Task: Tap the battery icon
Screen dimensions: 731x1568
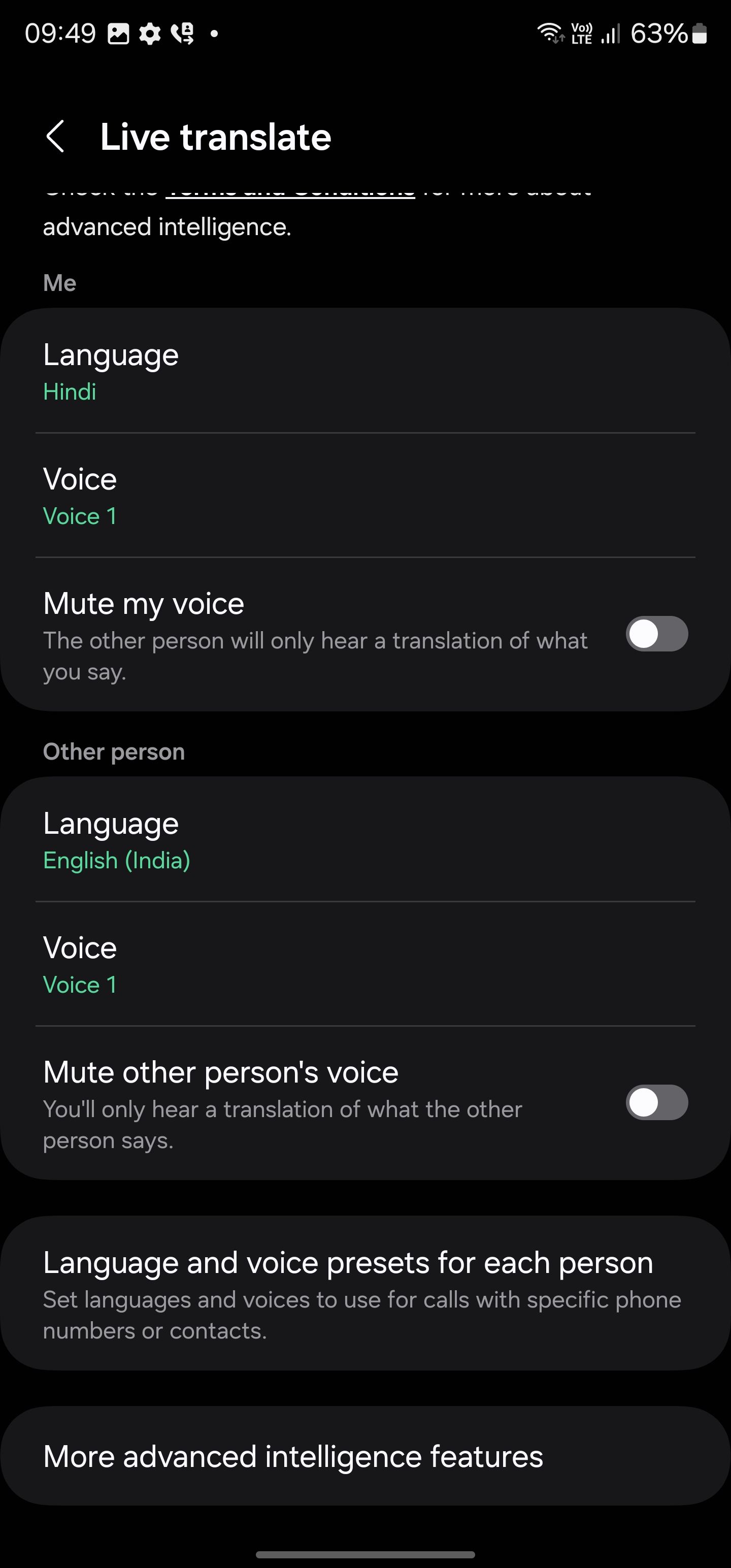Action: 699,33
